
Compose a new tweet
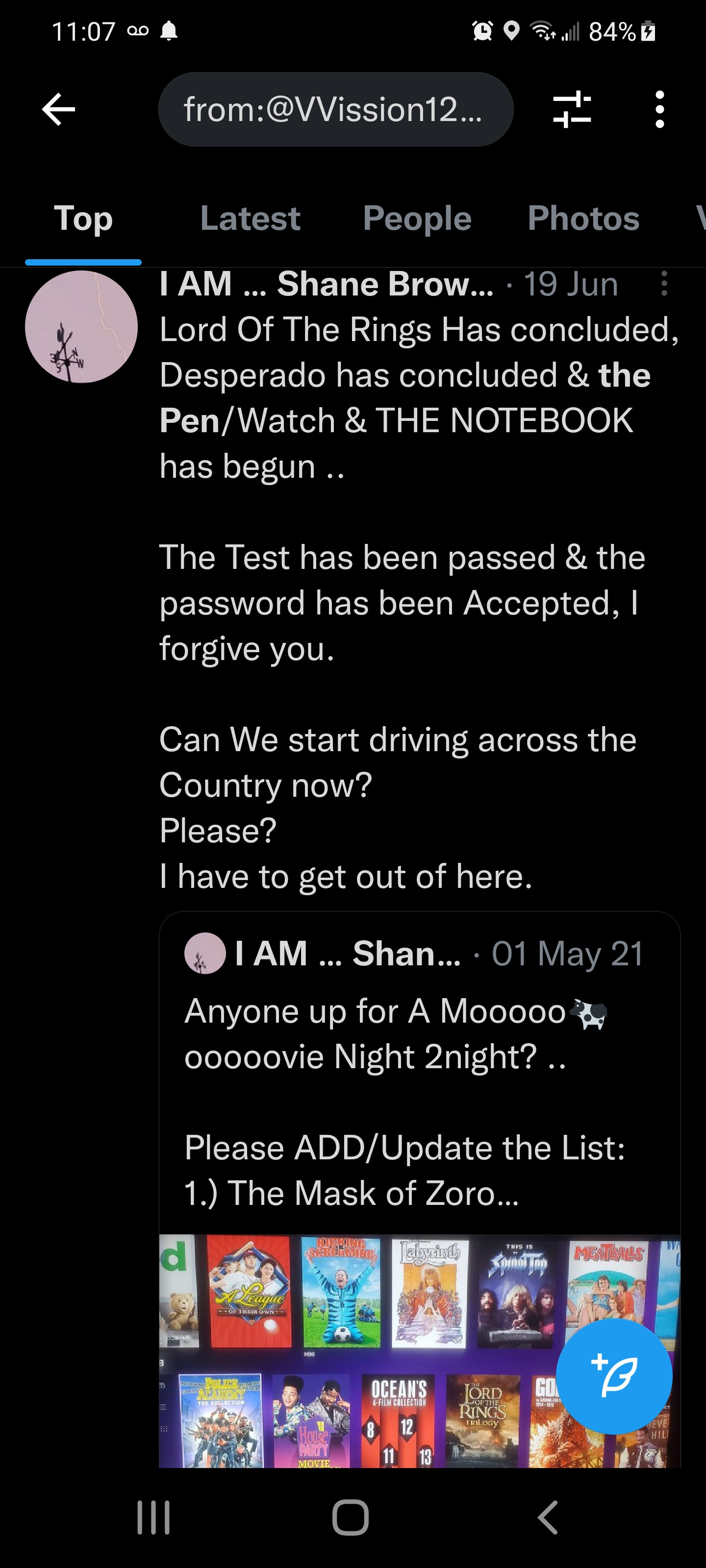click(x=613, y=1376)
